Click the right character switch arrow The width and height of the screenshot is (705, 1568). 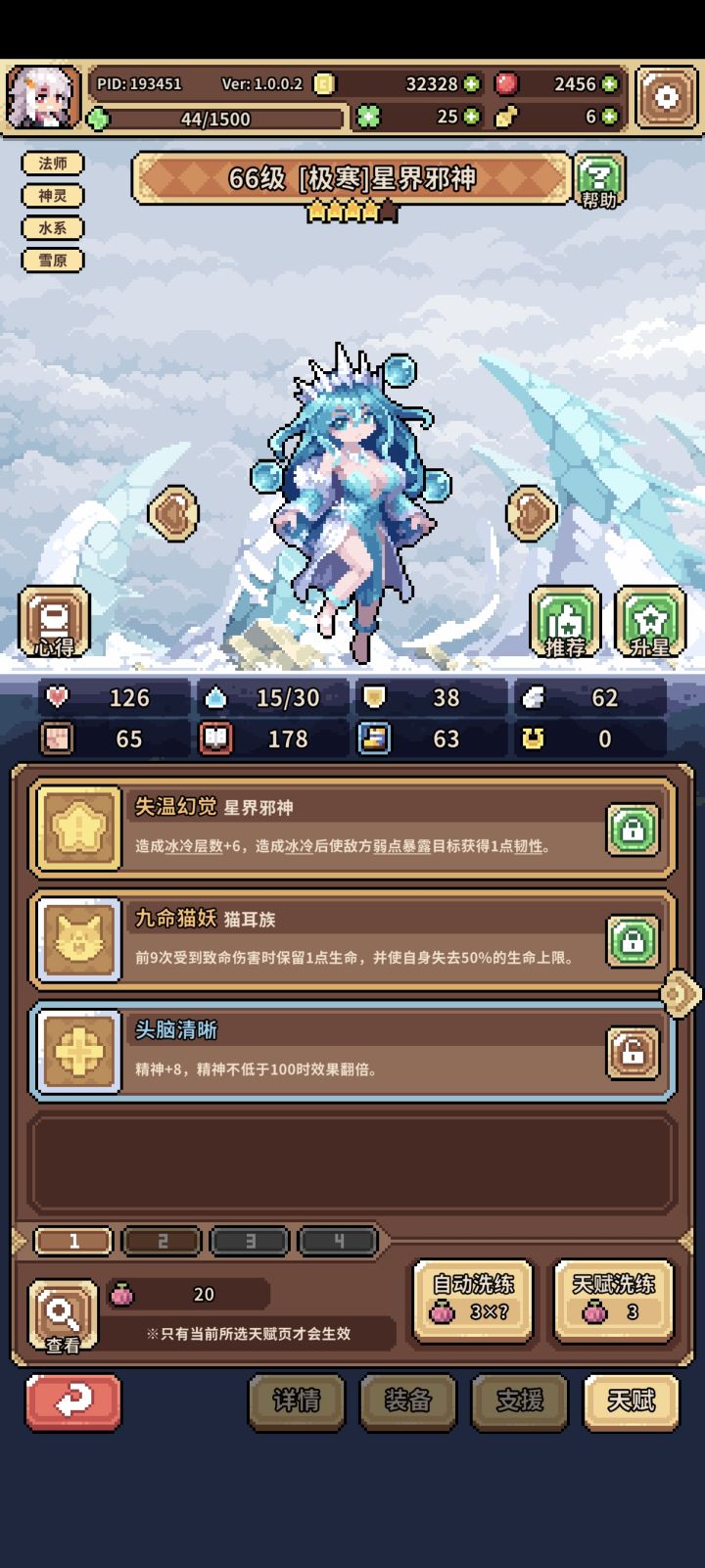[x=533, y=513]
